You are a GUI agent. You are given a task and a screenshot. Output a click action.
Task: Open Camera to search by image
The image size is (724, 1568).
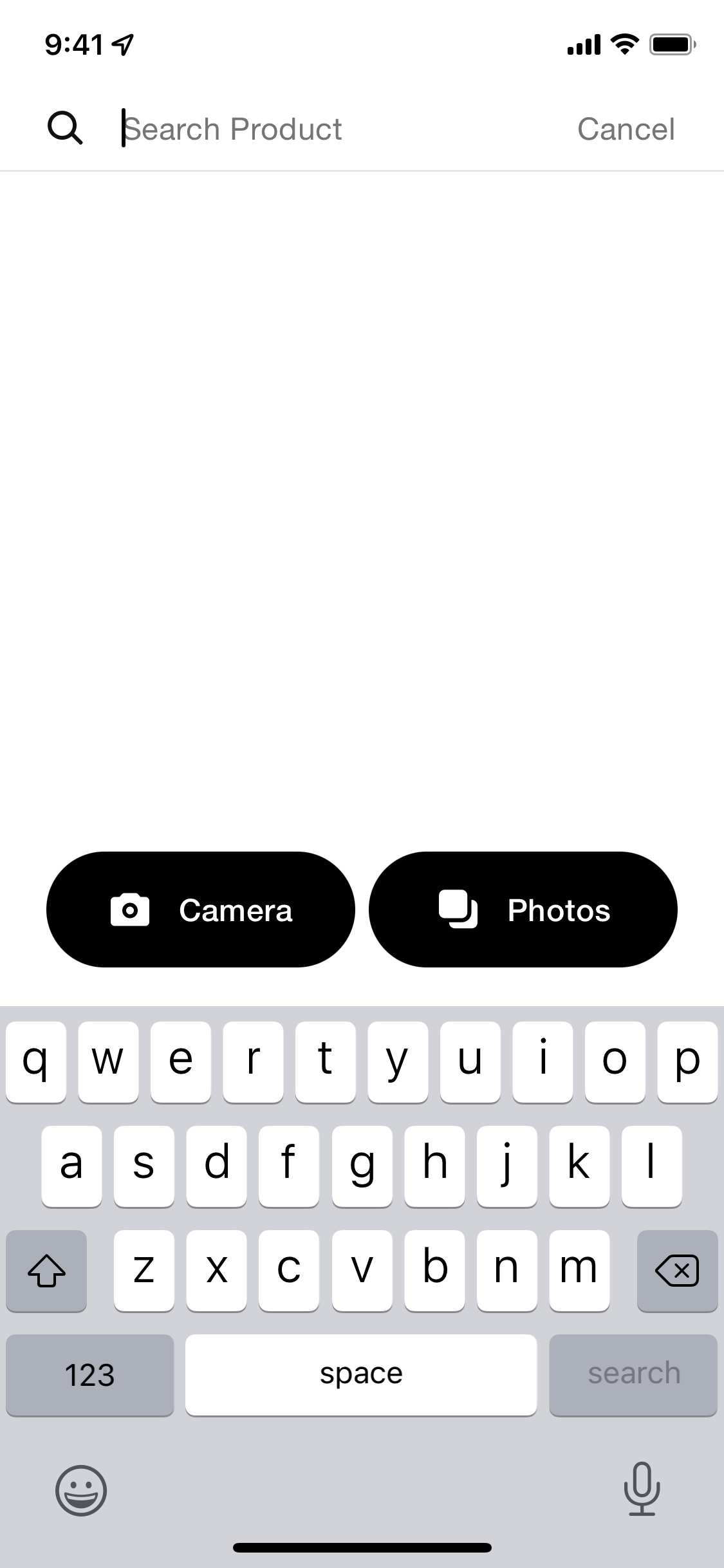point(201,910)
